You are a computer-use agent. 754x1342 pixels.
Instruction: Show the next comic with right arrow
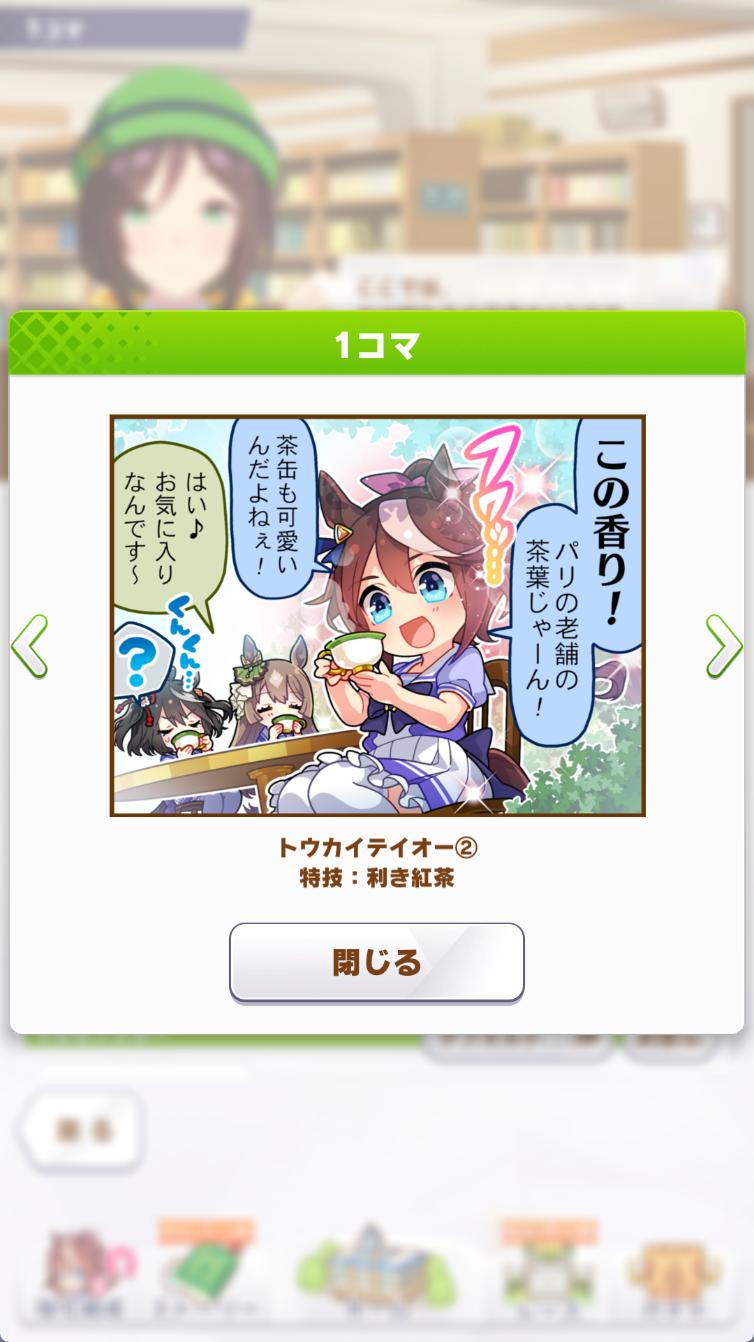[x=723, y=647]
